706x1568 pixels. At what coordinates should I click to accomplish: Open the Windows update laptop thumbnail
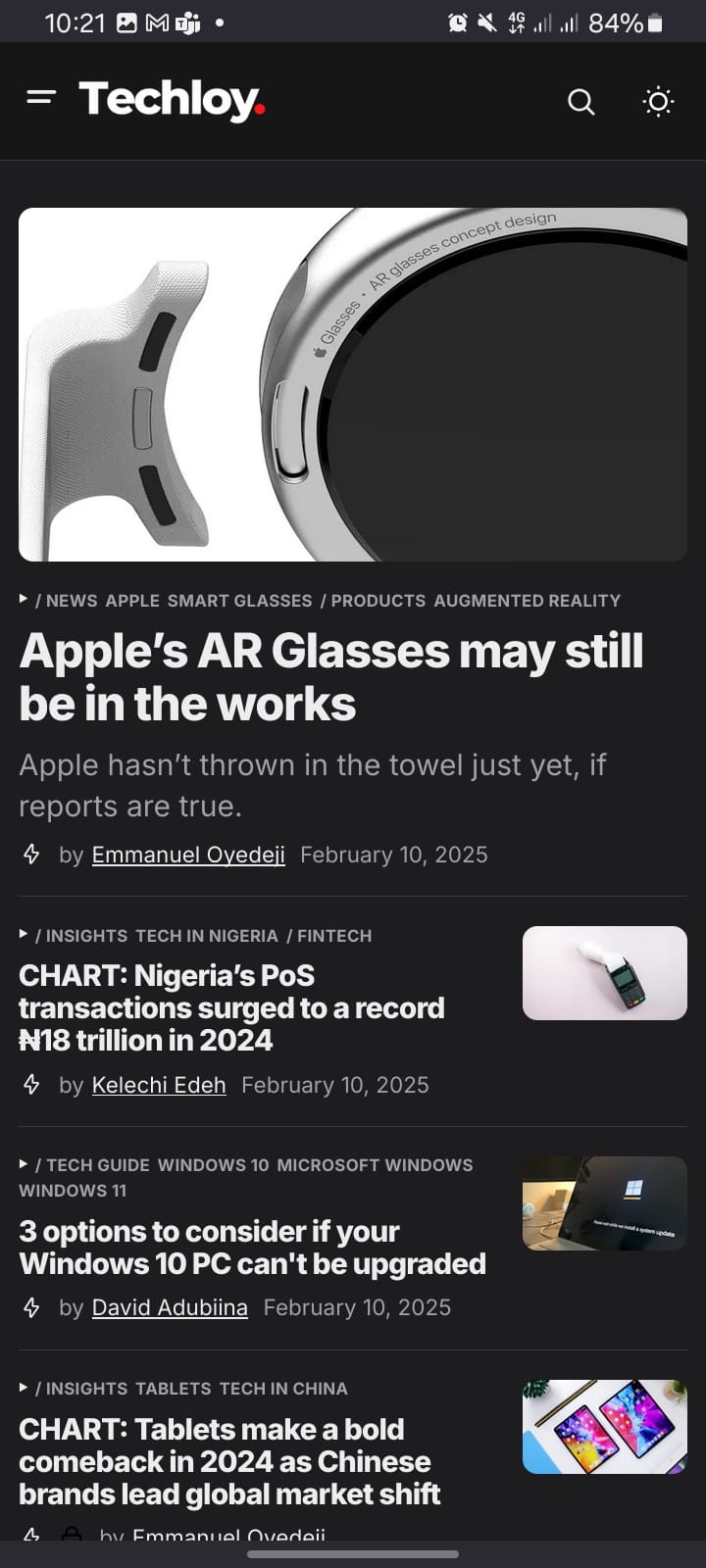[604, 1203]
